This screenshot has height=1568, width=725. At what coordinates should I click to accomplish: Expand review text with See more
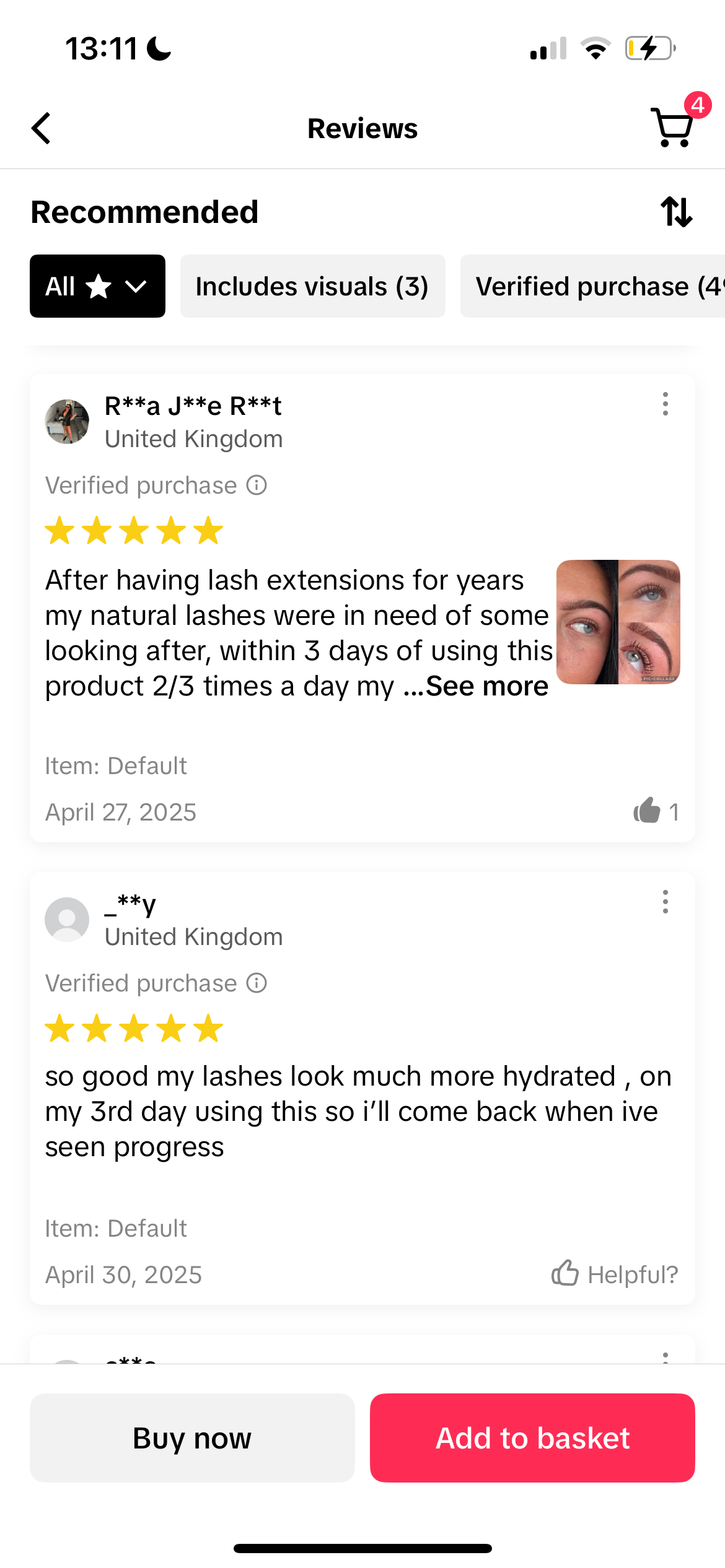click(x=486, y=686)
